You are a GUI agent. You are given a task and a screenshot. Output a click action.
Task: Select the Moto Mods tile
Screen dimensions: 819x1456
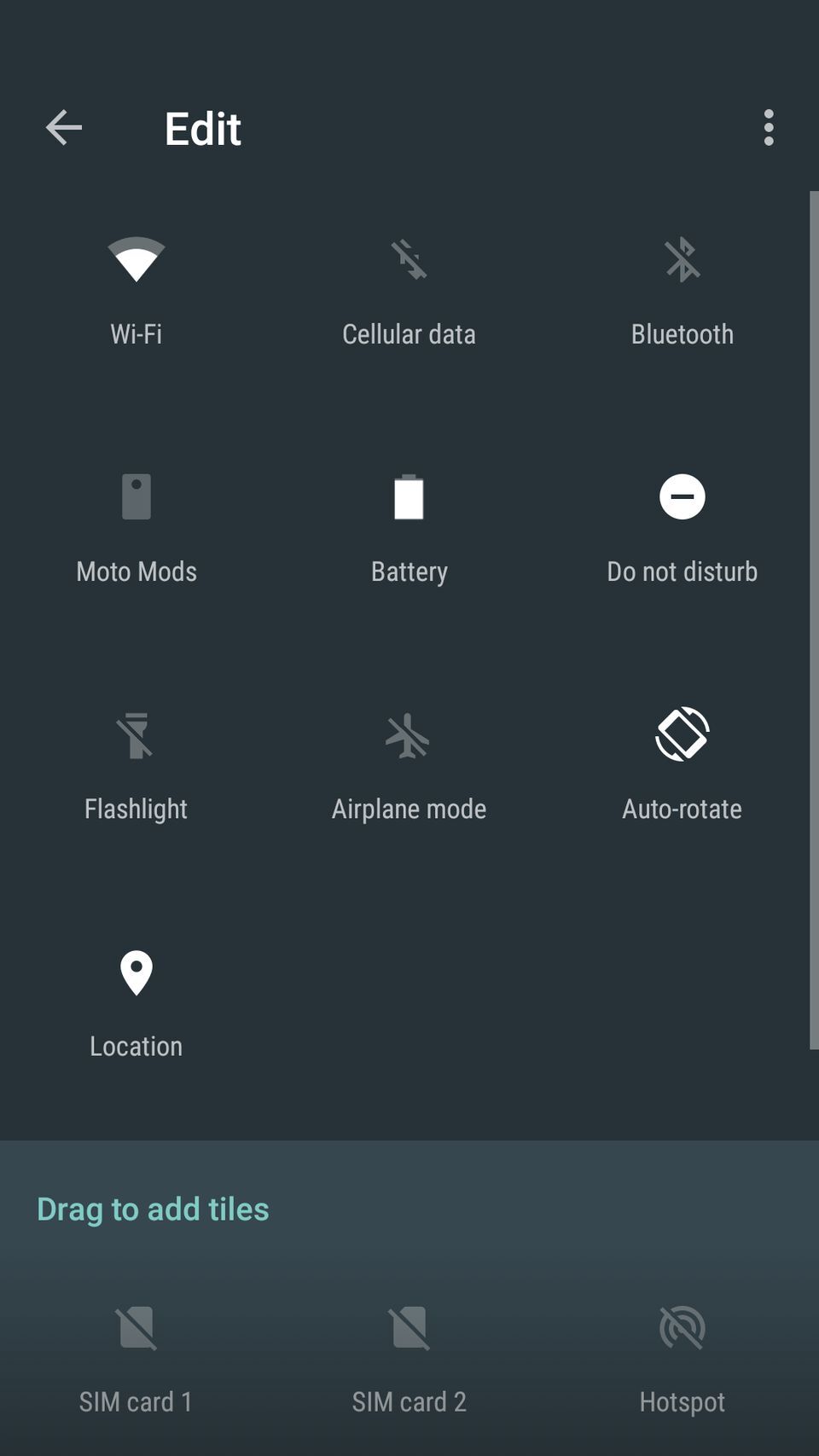pos(136,527)
